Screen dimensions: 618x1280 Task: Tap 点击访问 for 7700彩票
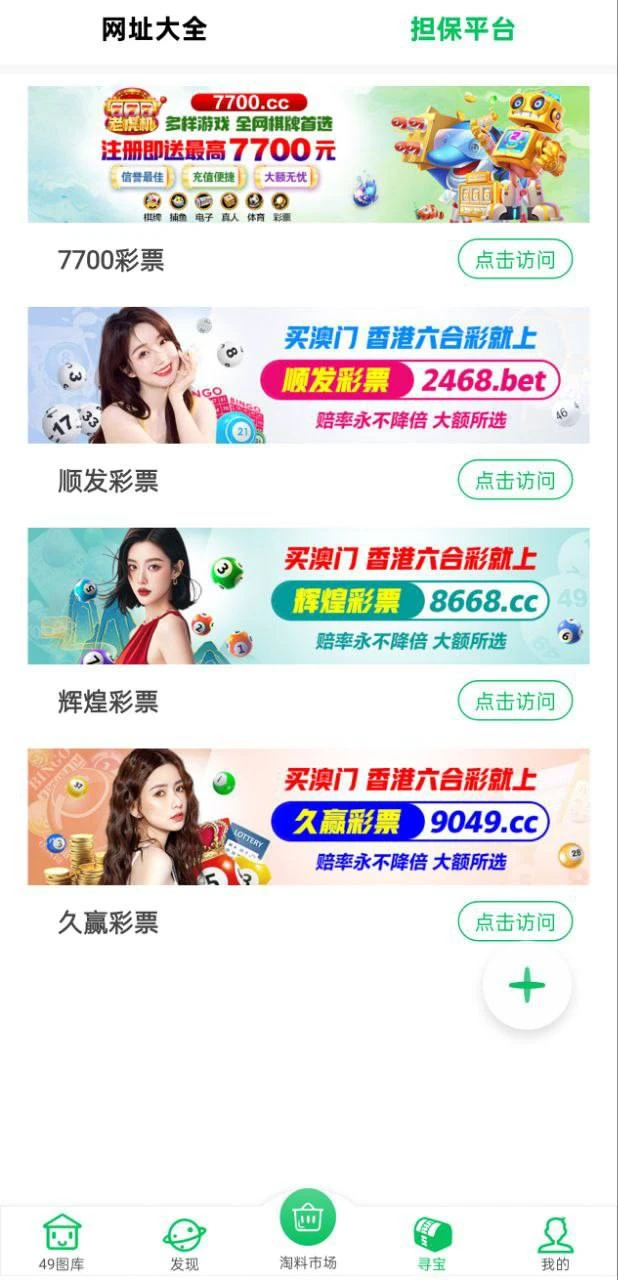point(515,260)
